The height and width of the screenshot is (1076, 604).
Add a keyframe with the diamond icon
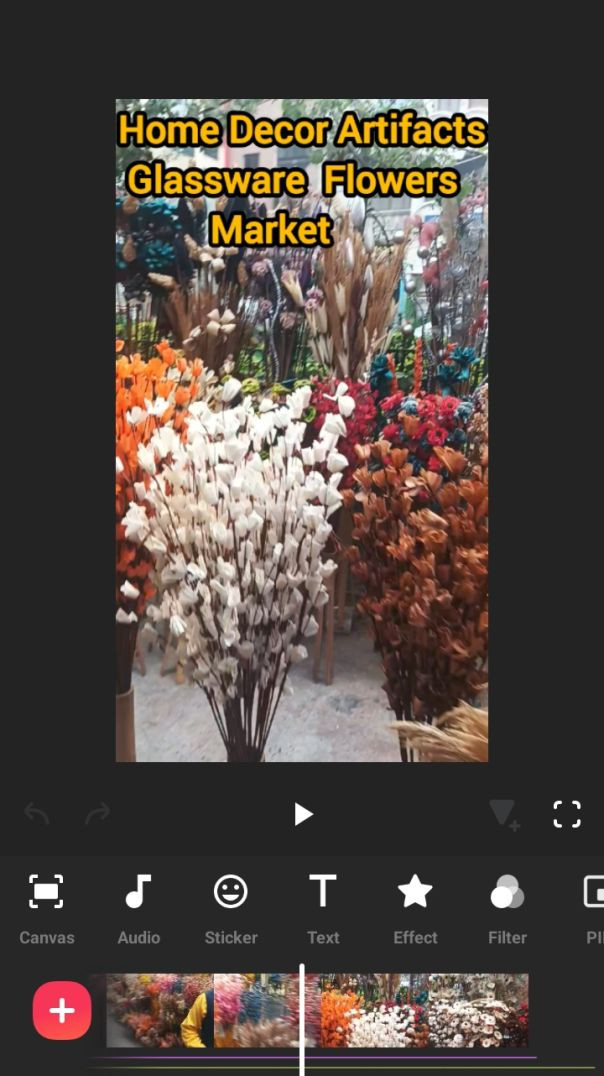[x=504, y=814]
